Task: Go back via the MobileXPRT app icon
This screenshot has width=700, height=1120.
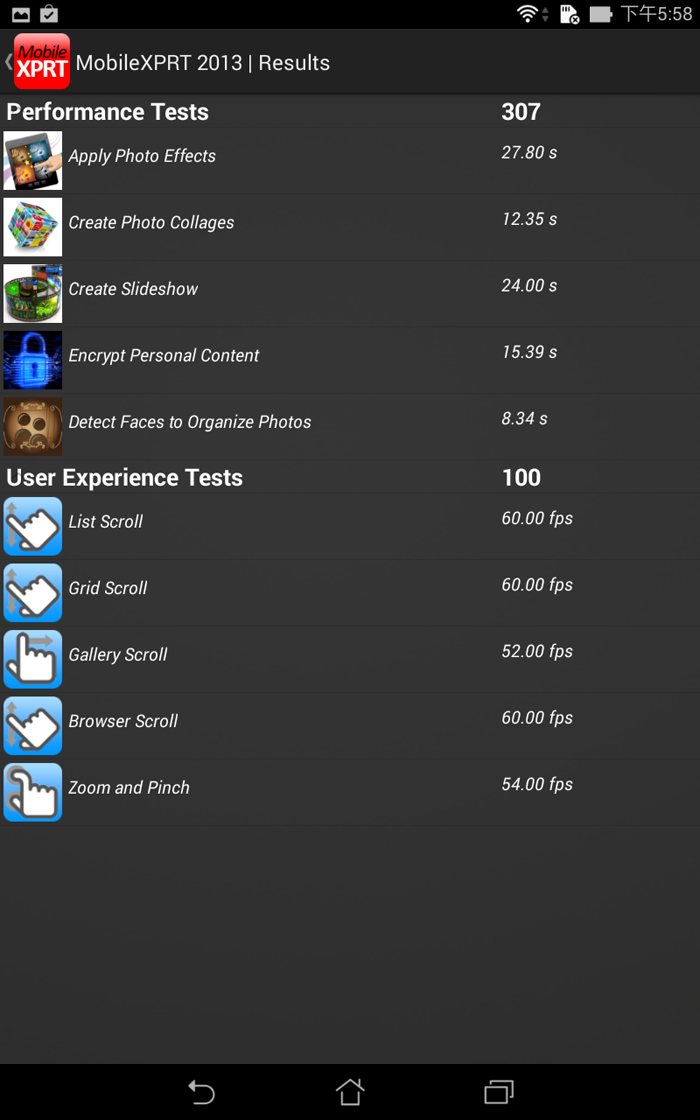Action: tap(40, 62)
